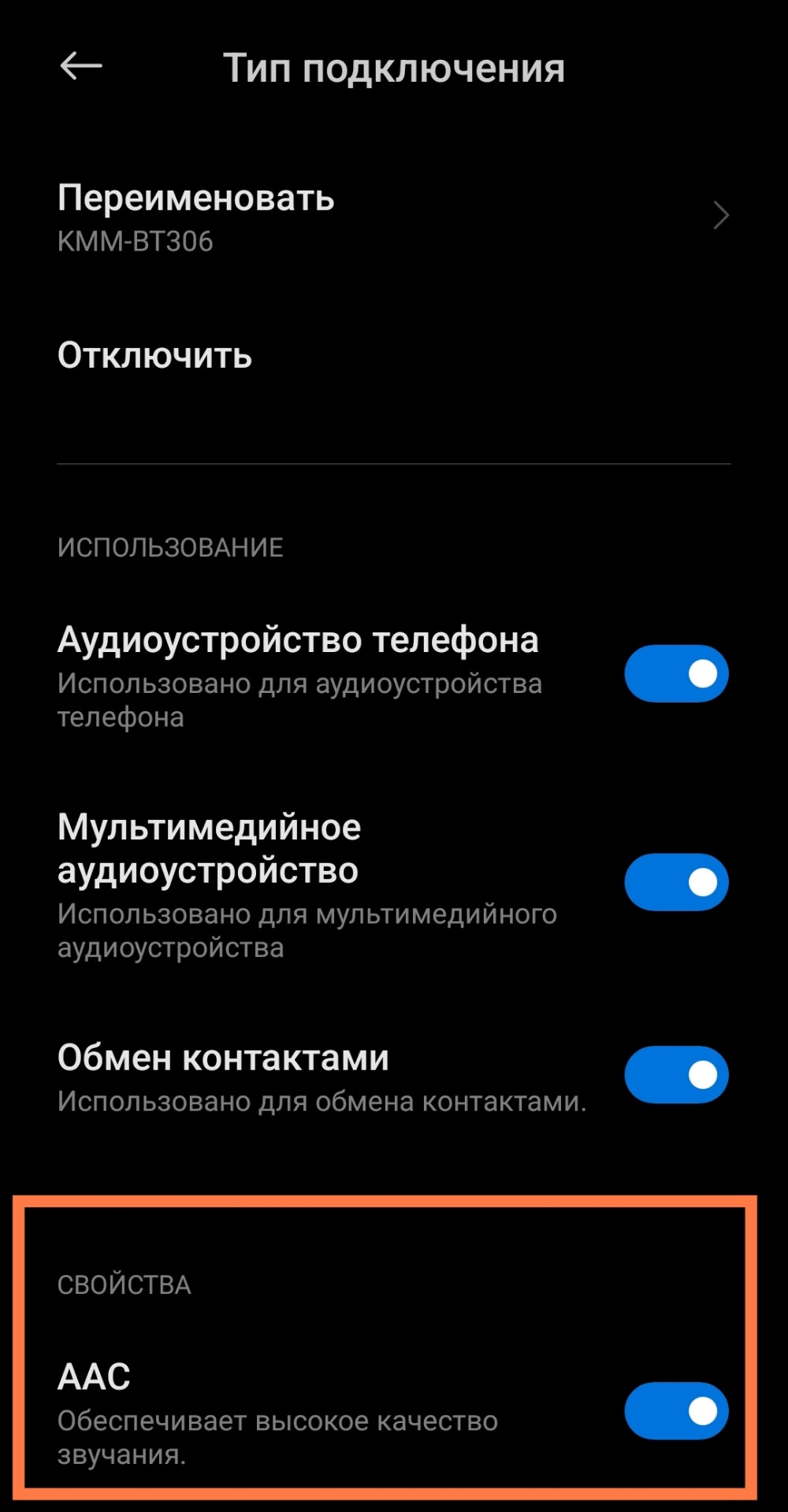Open Переименовать to rename KMM-BT306
The image size is (788, 1512).
point(392,217)
